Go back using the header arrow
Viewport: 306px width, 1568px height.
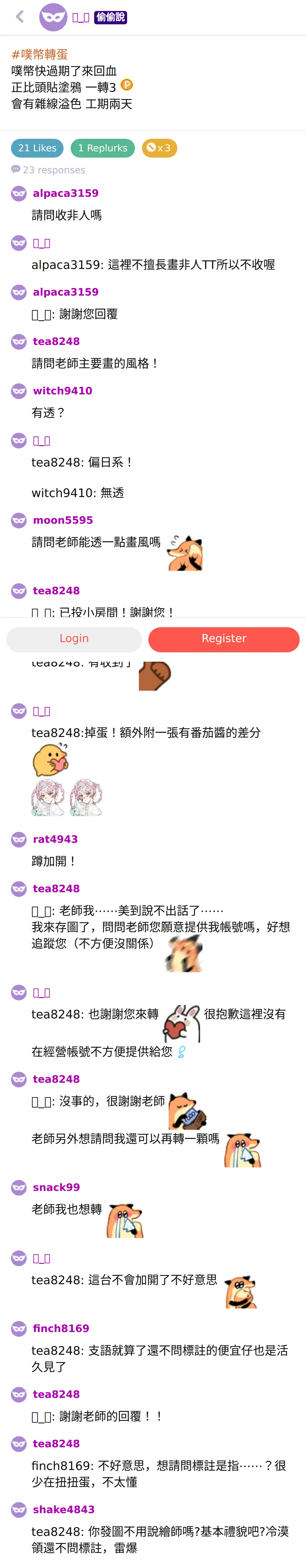click(20, 17)
